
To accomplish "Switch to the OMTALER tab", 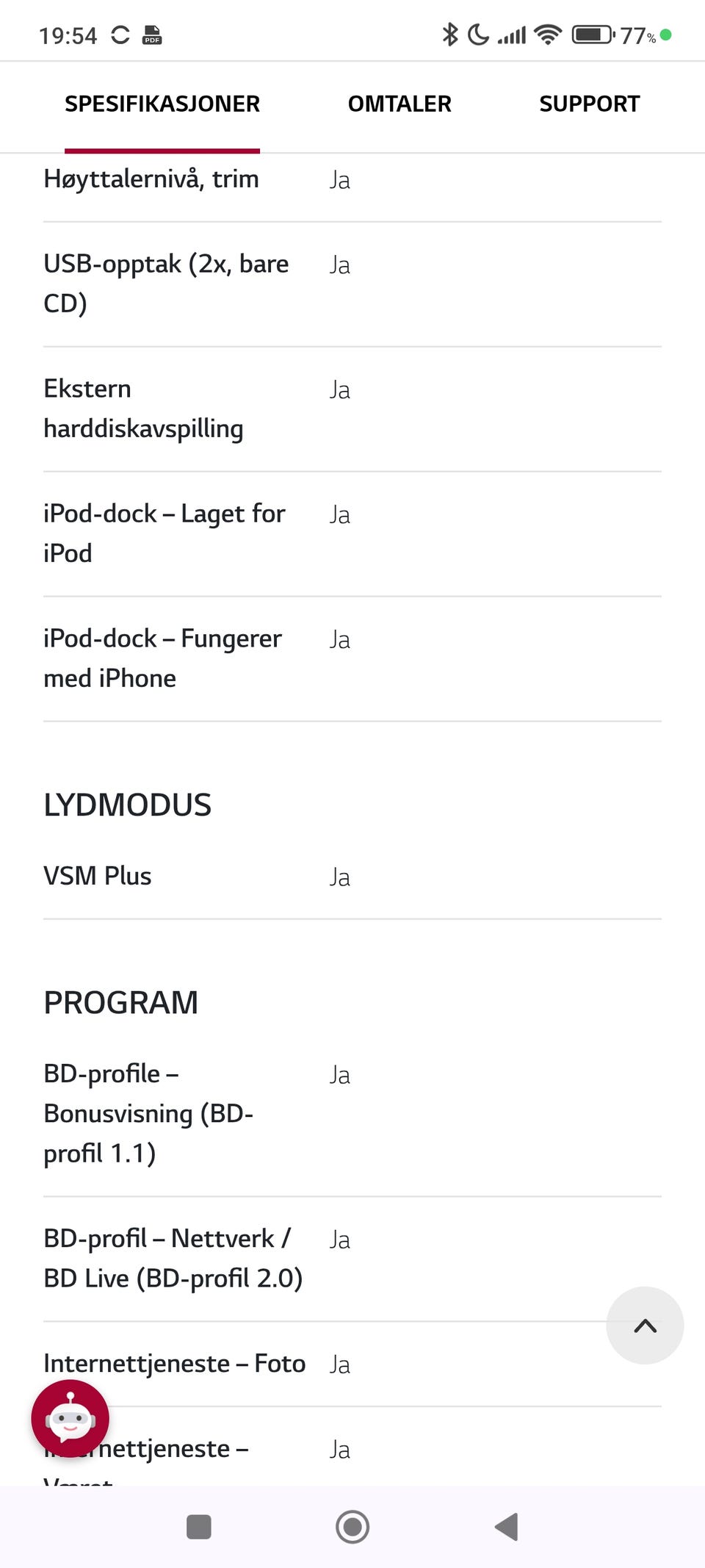I will click(x=399, y=104).
